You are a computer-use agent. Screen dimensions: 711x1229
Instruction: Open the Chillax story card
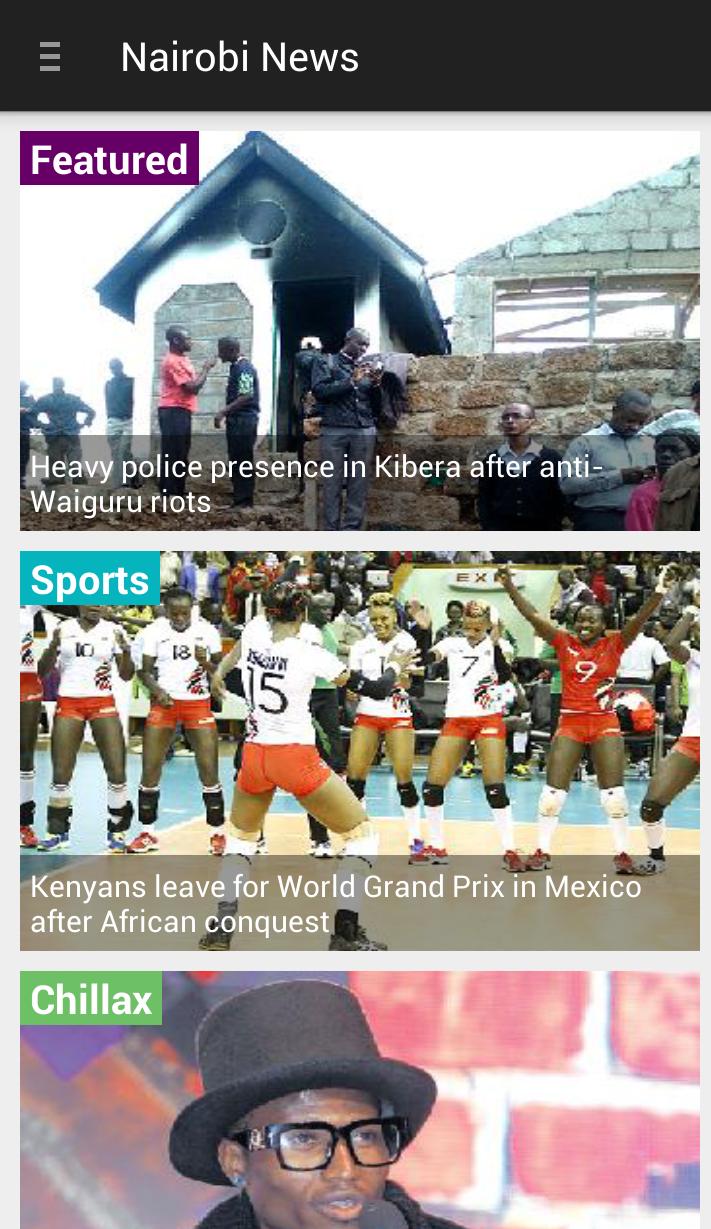click(x=359, y=1100)
